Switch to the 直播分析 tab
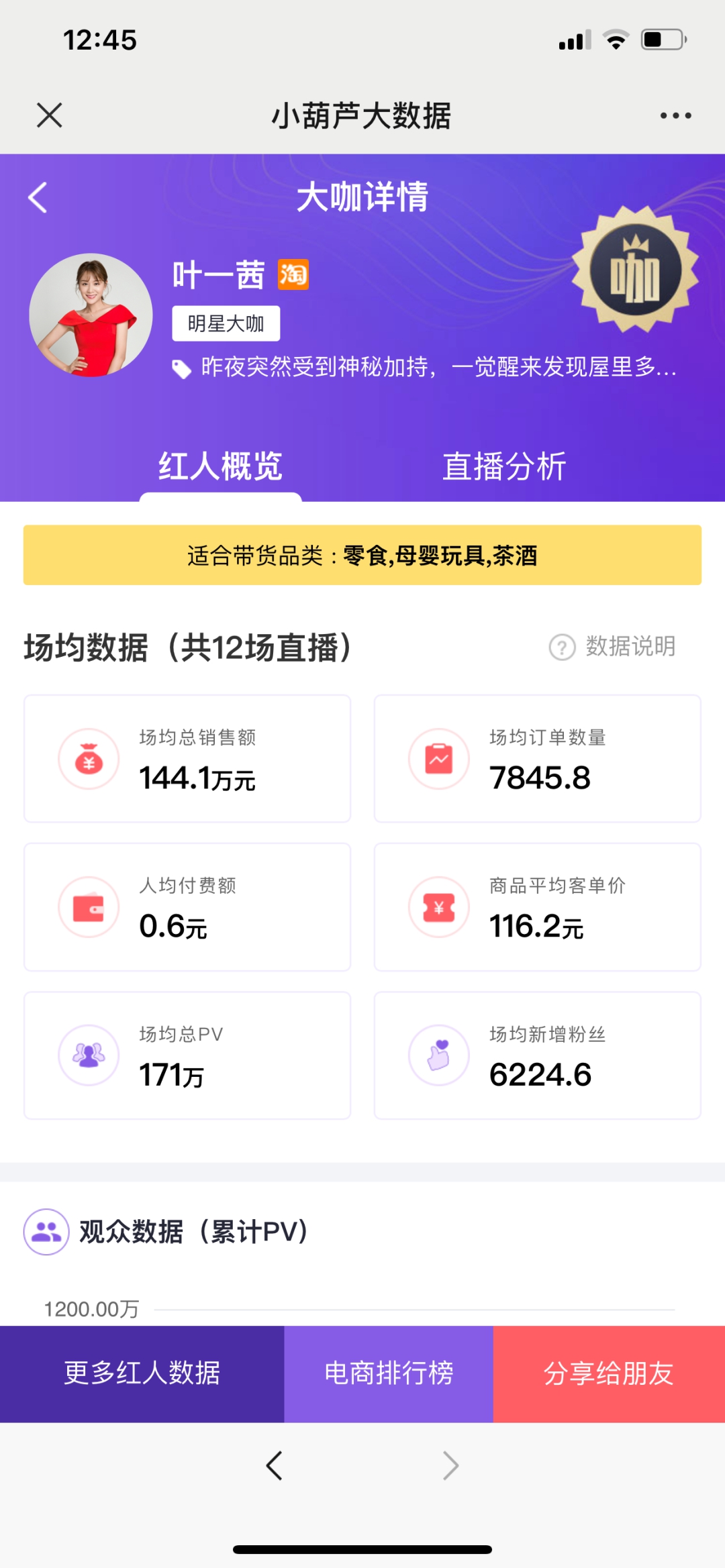The height and width of the screenshot is (1568, 725). pyautogui.click(x=504, y=466)
